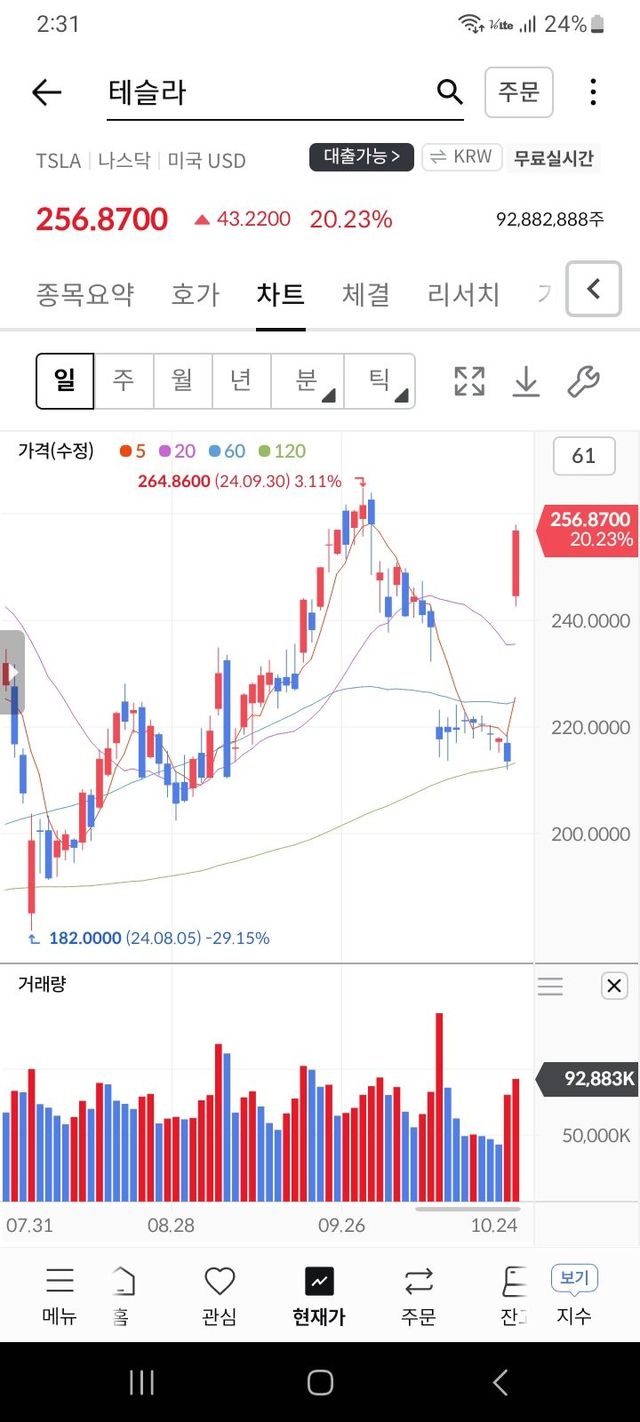Tap the system home button
Image resolution: width=640 pixels, height=1422 pixels.
tap(320, 1382)
